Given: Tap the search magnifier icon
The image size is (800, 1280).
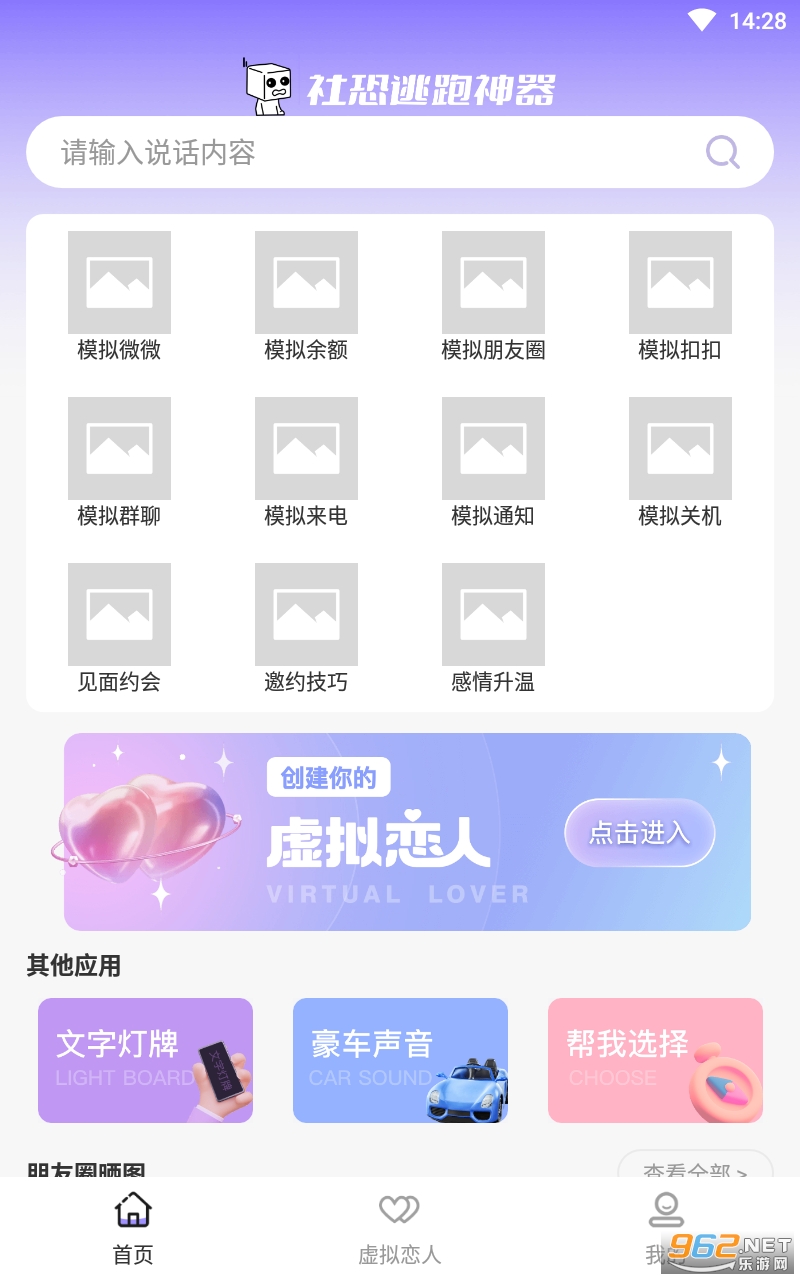Looking at the screenshot, I should tap(722, 152).
